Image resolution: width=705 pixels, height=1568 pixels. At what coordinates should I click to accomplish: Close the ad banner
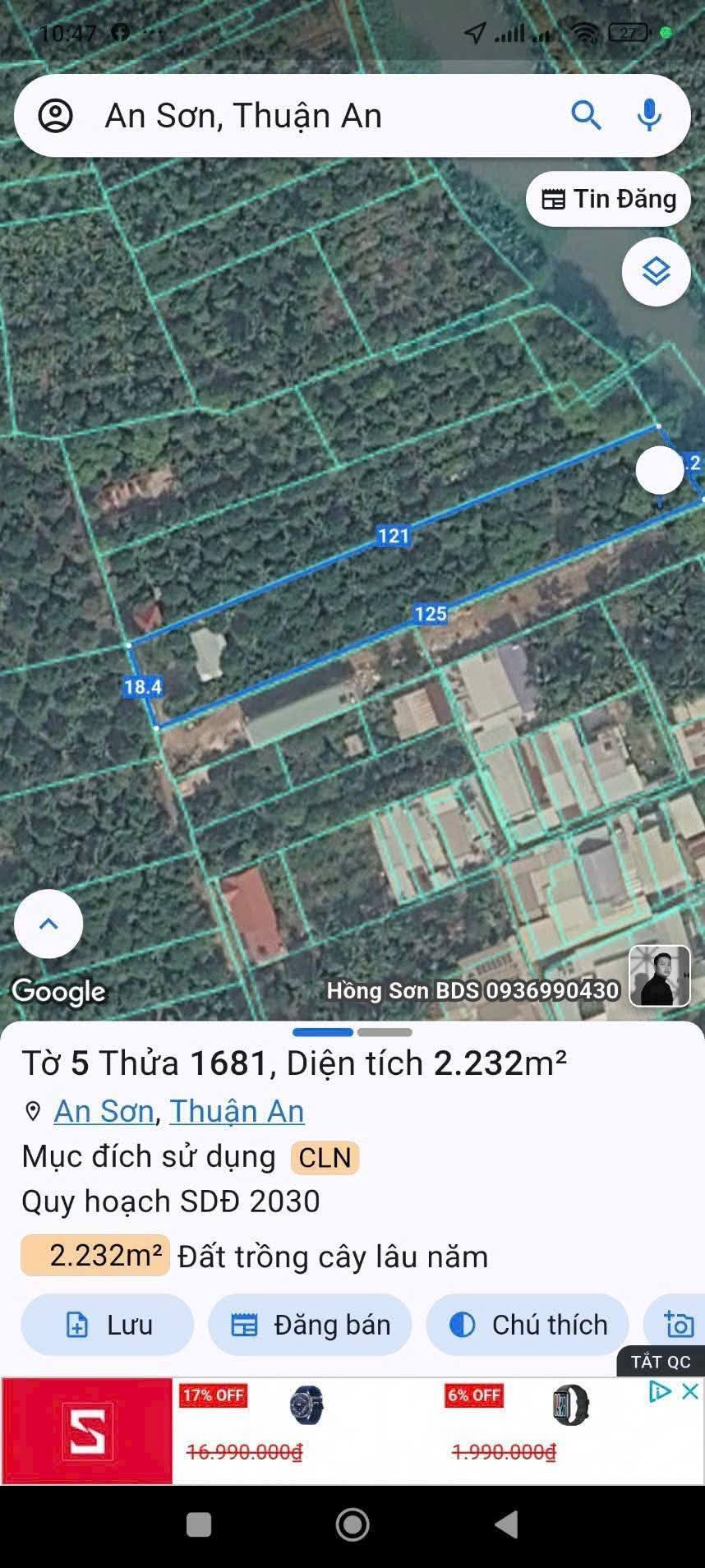[x=690, y=1391]
